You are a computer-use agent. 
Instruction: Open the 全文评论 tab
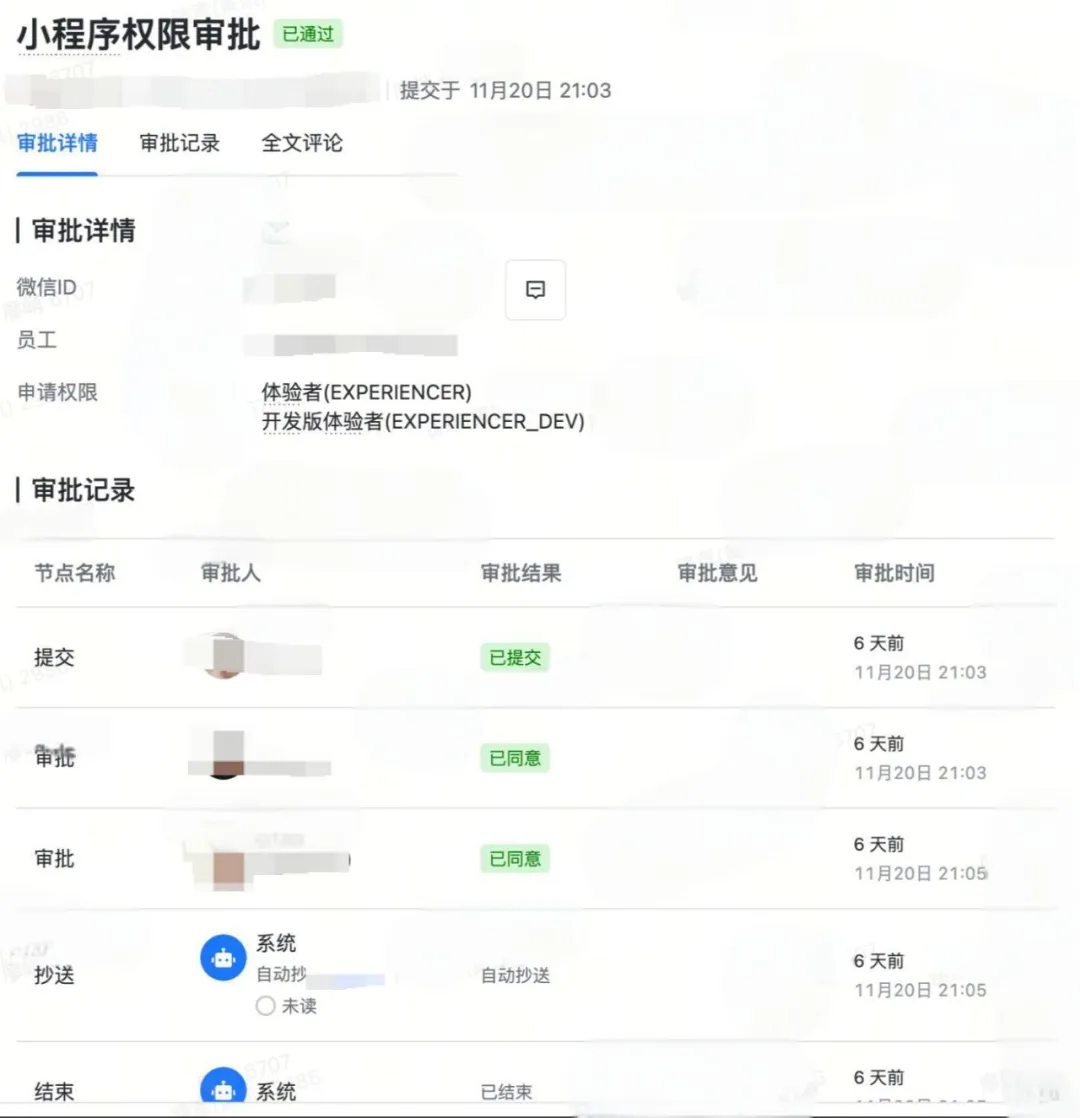[302, 143]
